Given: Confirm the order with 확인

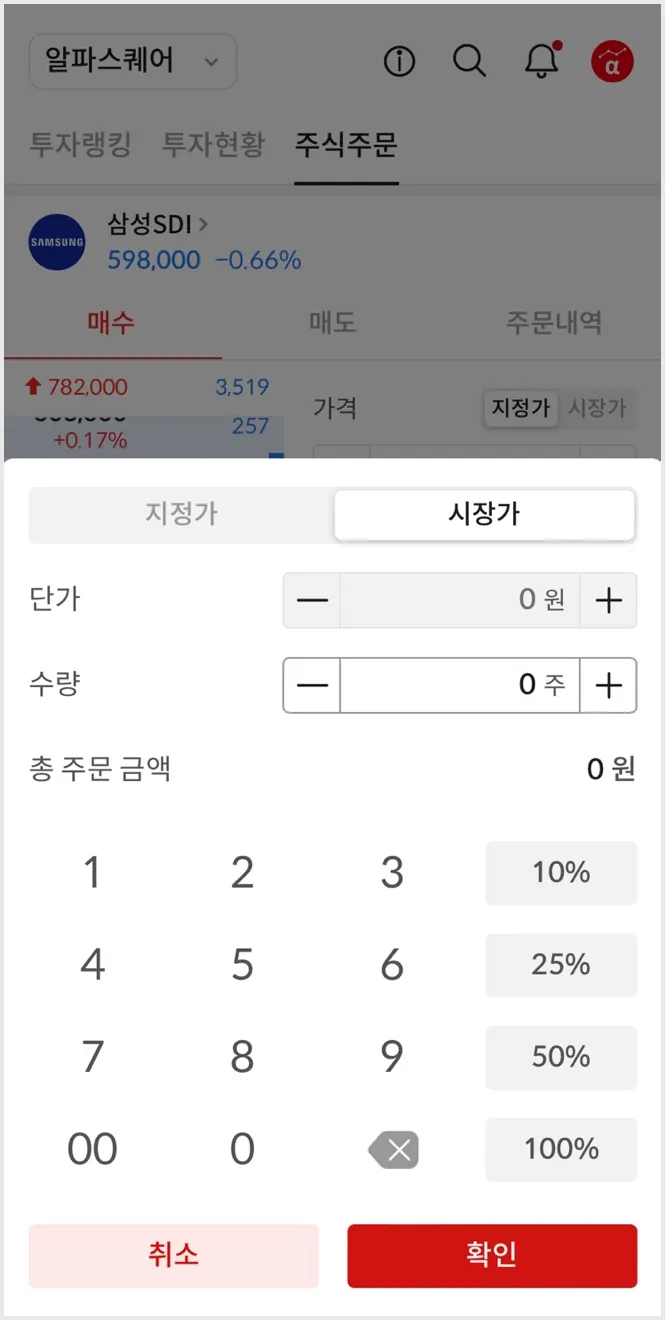Looking at the screenshot, I should pyautogui.click(x=492, y=1255).
